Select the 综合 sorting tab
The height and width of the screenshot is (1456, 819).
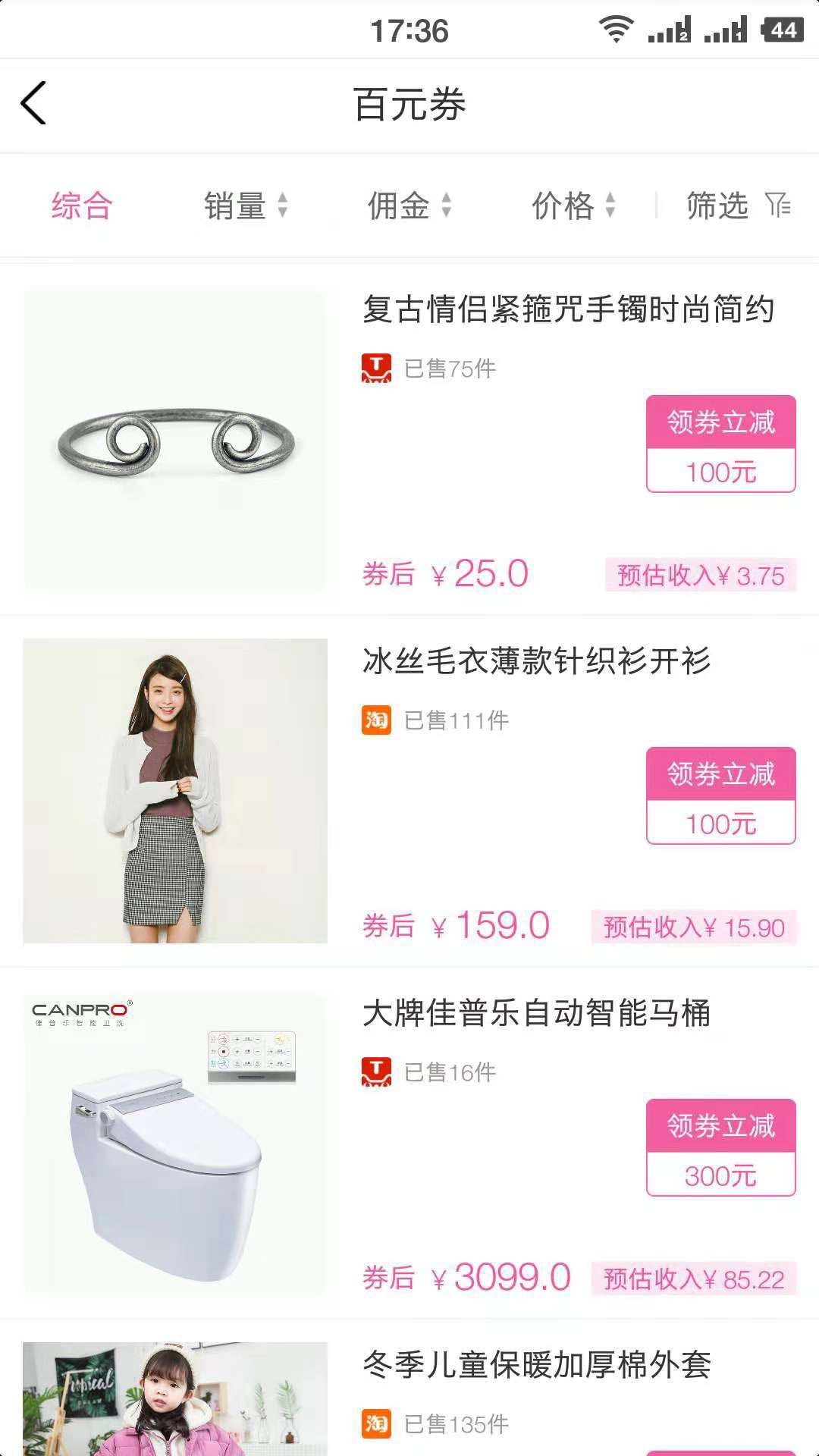(82, 206)
